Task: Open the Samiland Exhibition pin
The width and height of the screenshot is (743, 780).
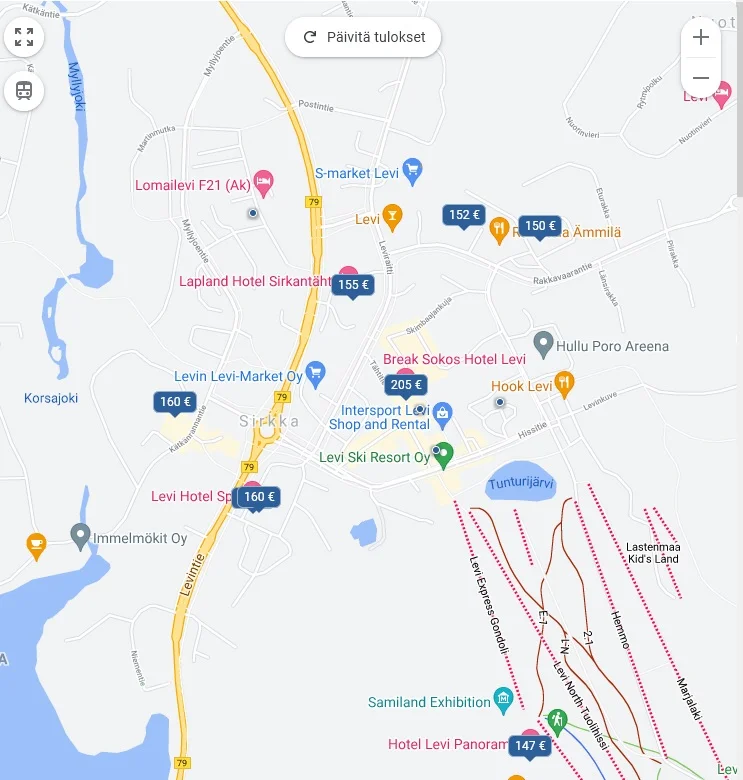Action: click(x=505, y=698)
